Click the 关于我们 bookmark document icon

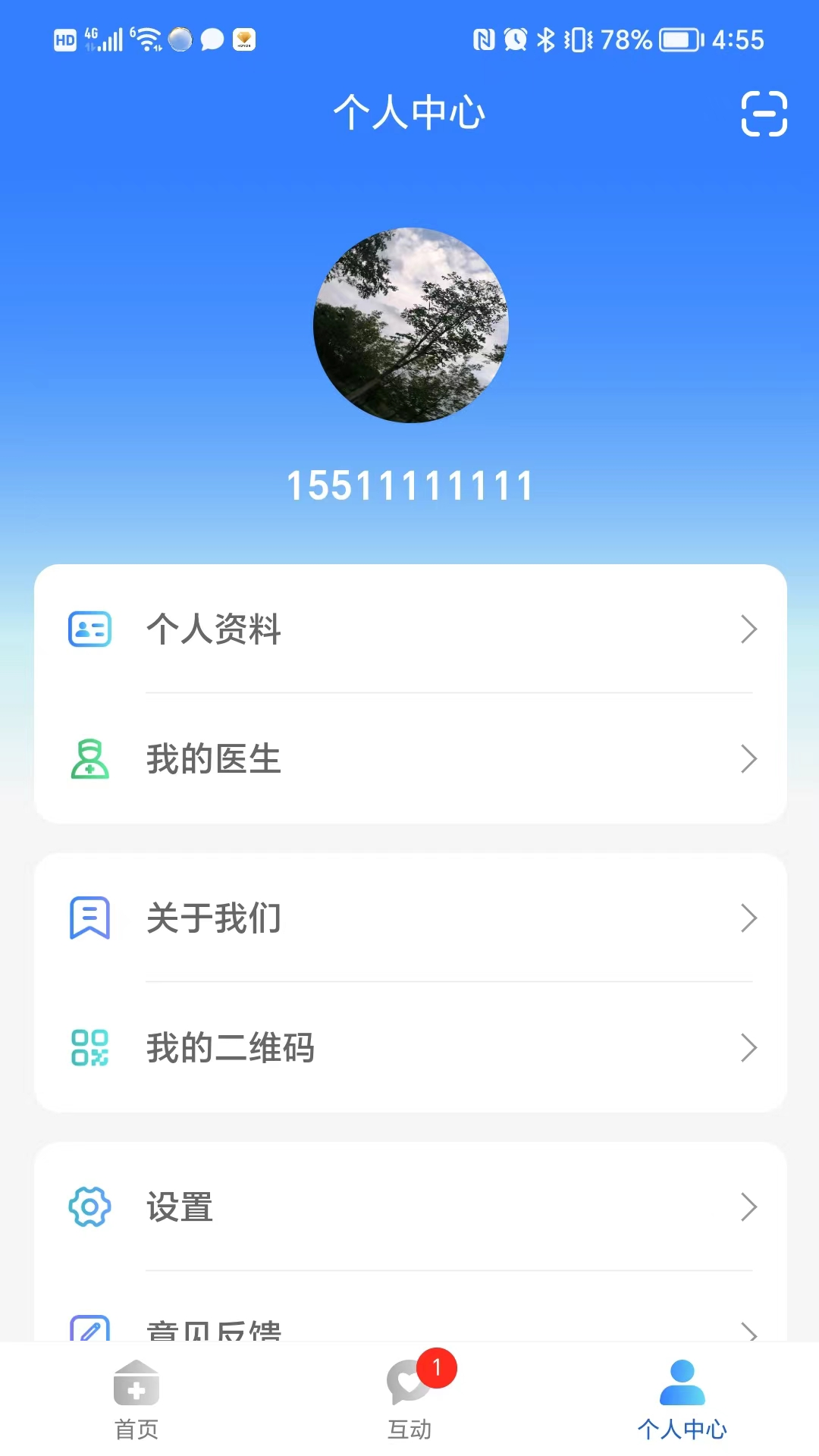point(89,918)
